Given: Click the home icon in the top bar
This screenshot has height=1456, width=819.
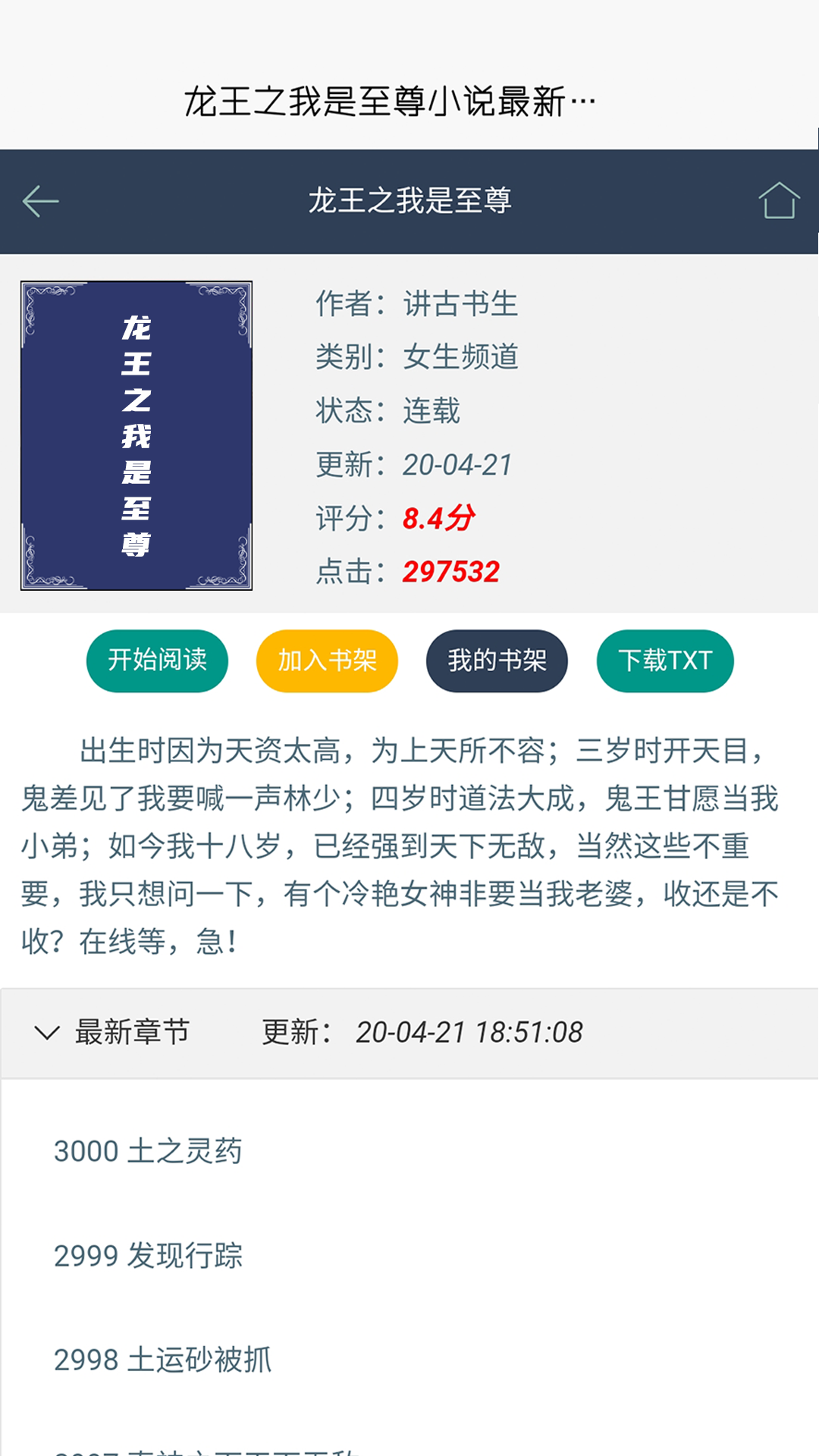Looking at the screenshot, I should click(x=778, y=201).
